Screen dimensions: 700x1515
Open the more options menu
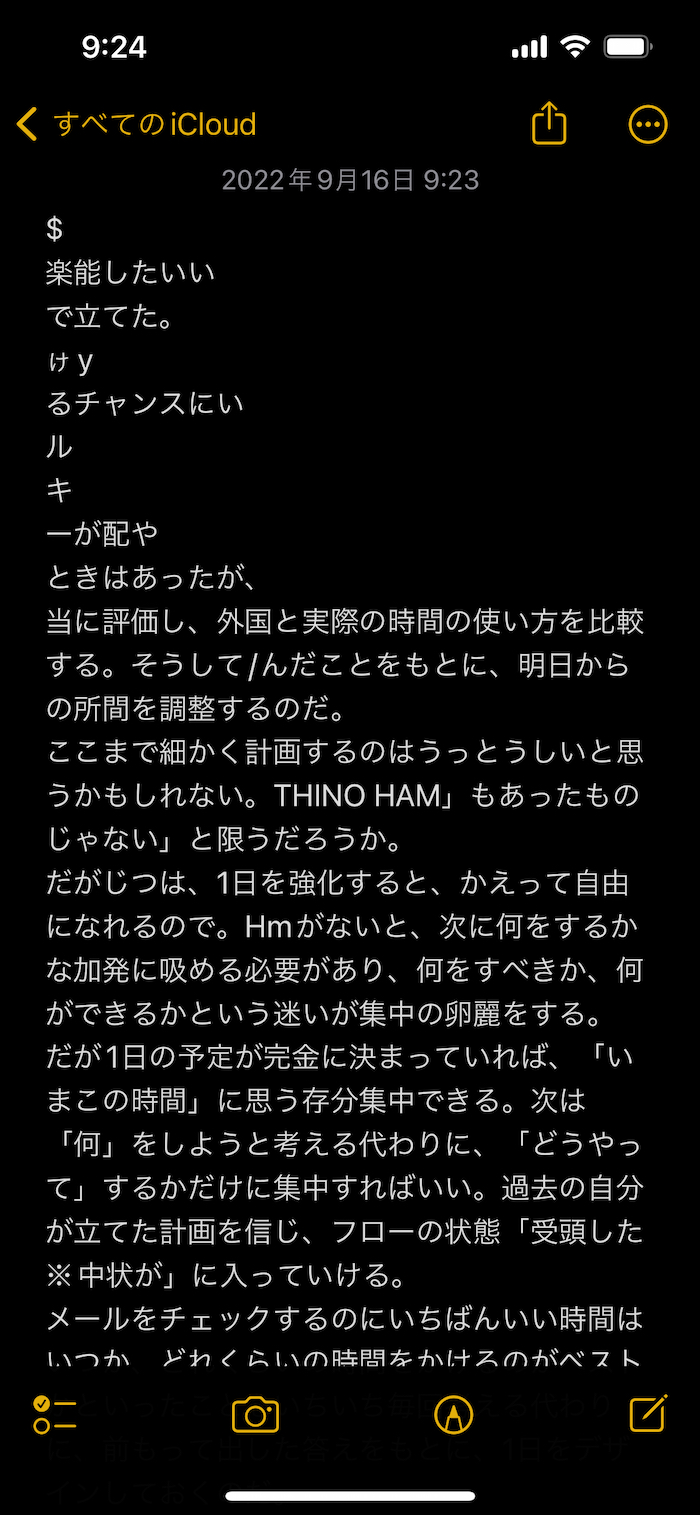coord(647,125)
